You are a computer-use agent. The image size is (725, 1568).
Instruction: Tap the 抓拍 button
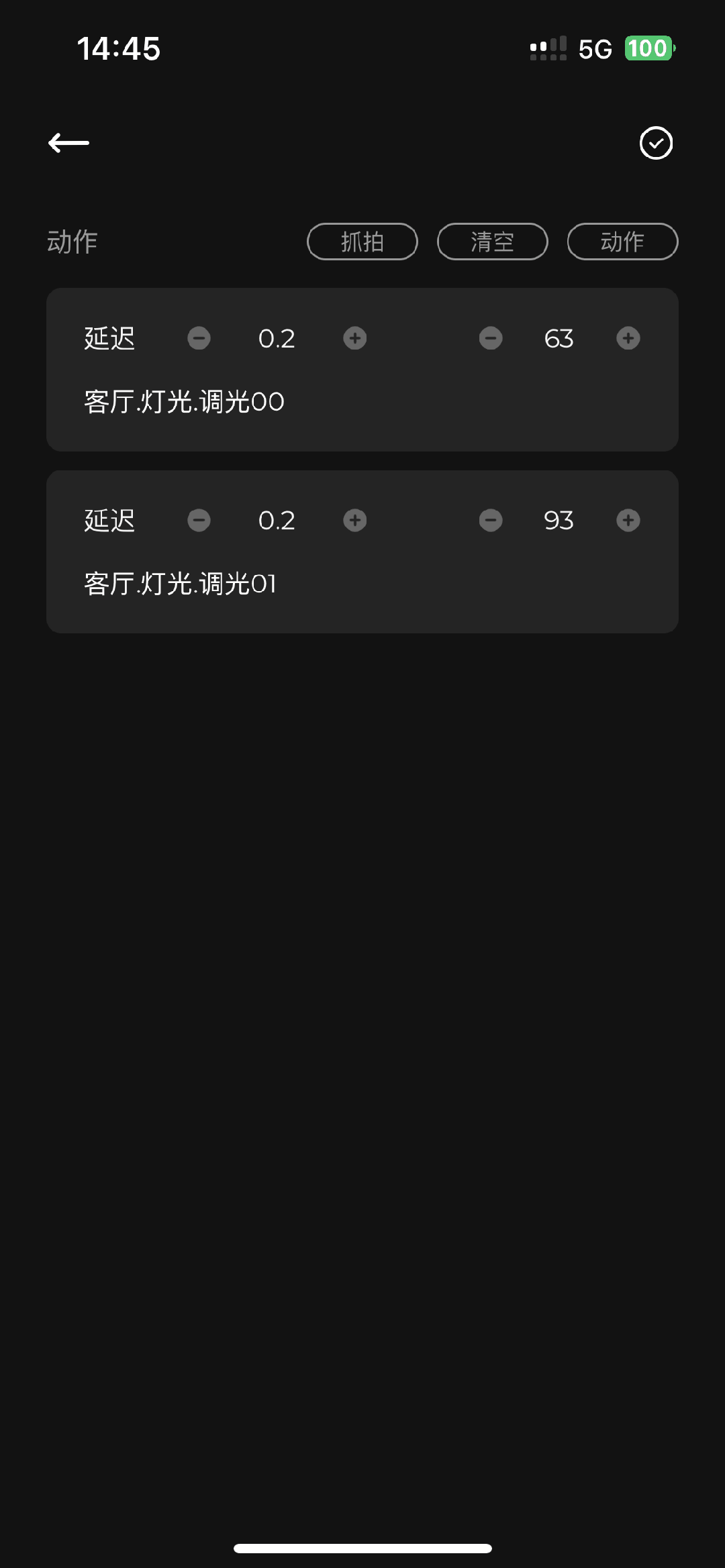(362, 242)
